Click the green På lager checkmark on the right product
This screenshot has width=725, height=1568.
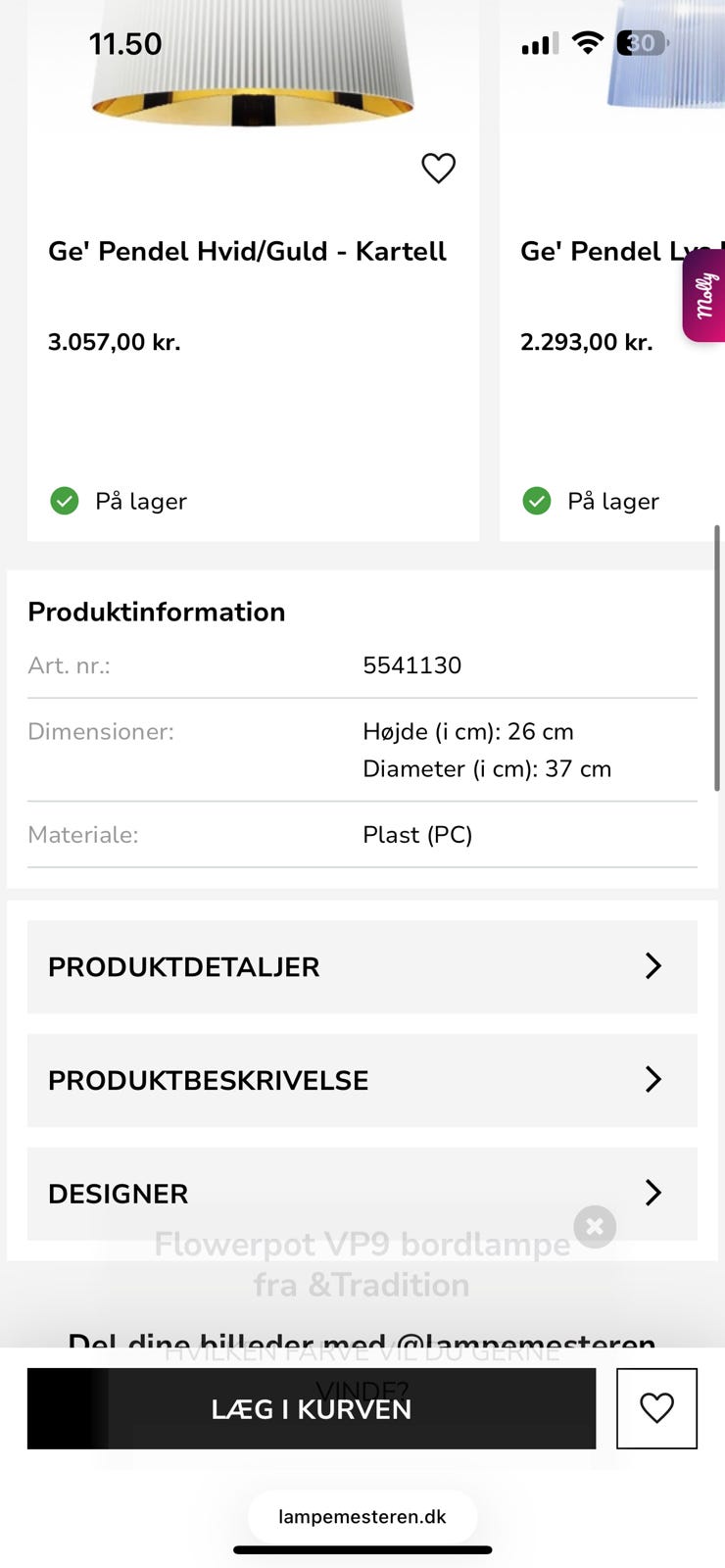537,501
